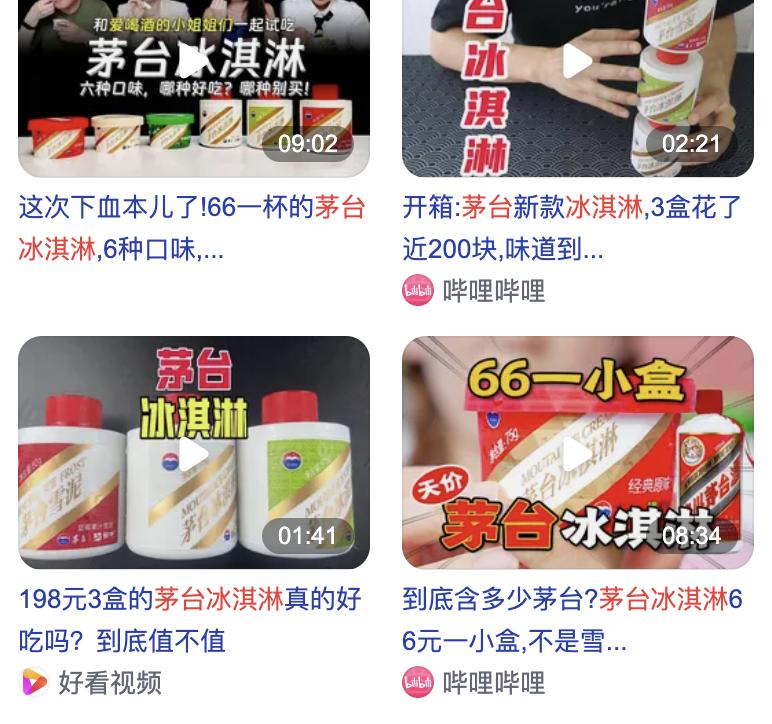772x724 pixels.
Task: Play the 01:41 video with three Moutai tubs
Action: point(193,455)
